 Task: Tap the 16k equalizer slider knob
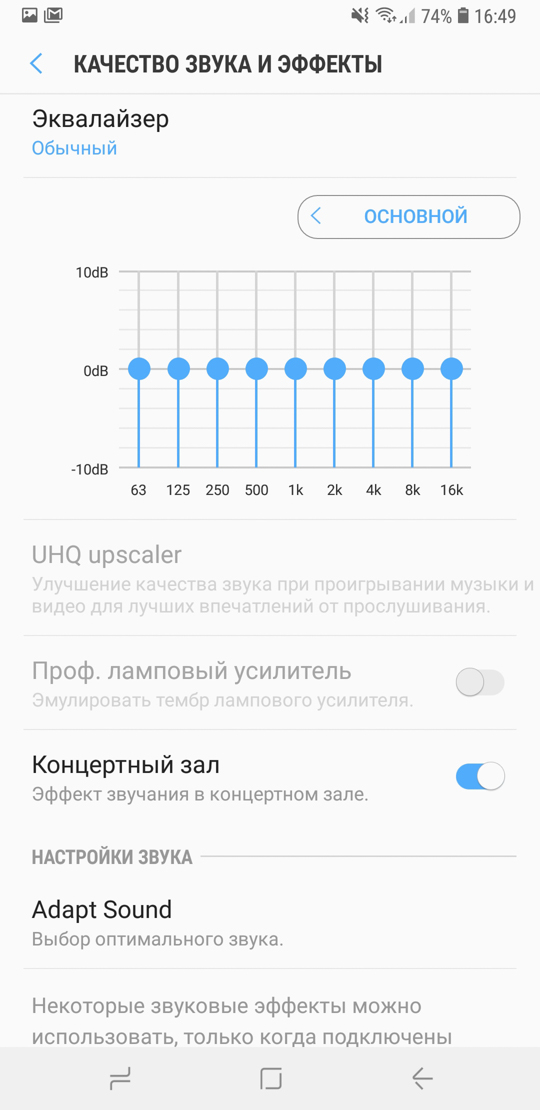pyautogui.click(x=452, y=369)
